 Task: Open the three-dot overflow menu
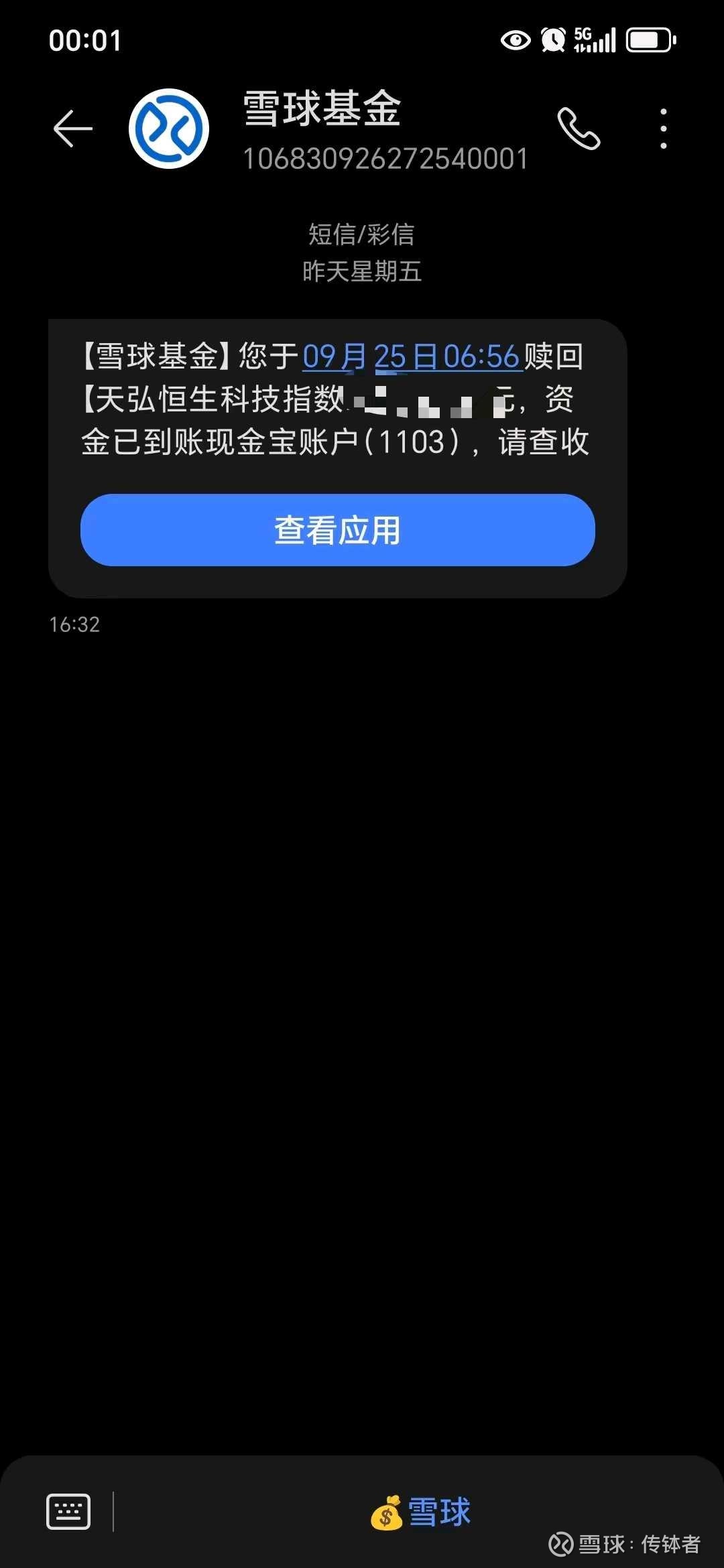pyautogui.click(x=662, y=128)
